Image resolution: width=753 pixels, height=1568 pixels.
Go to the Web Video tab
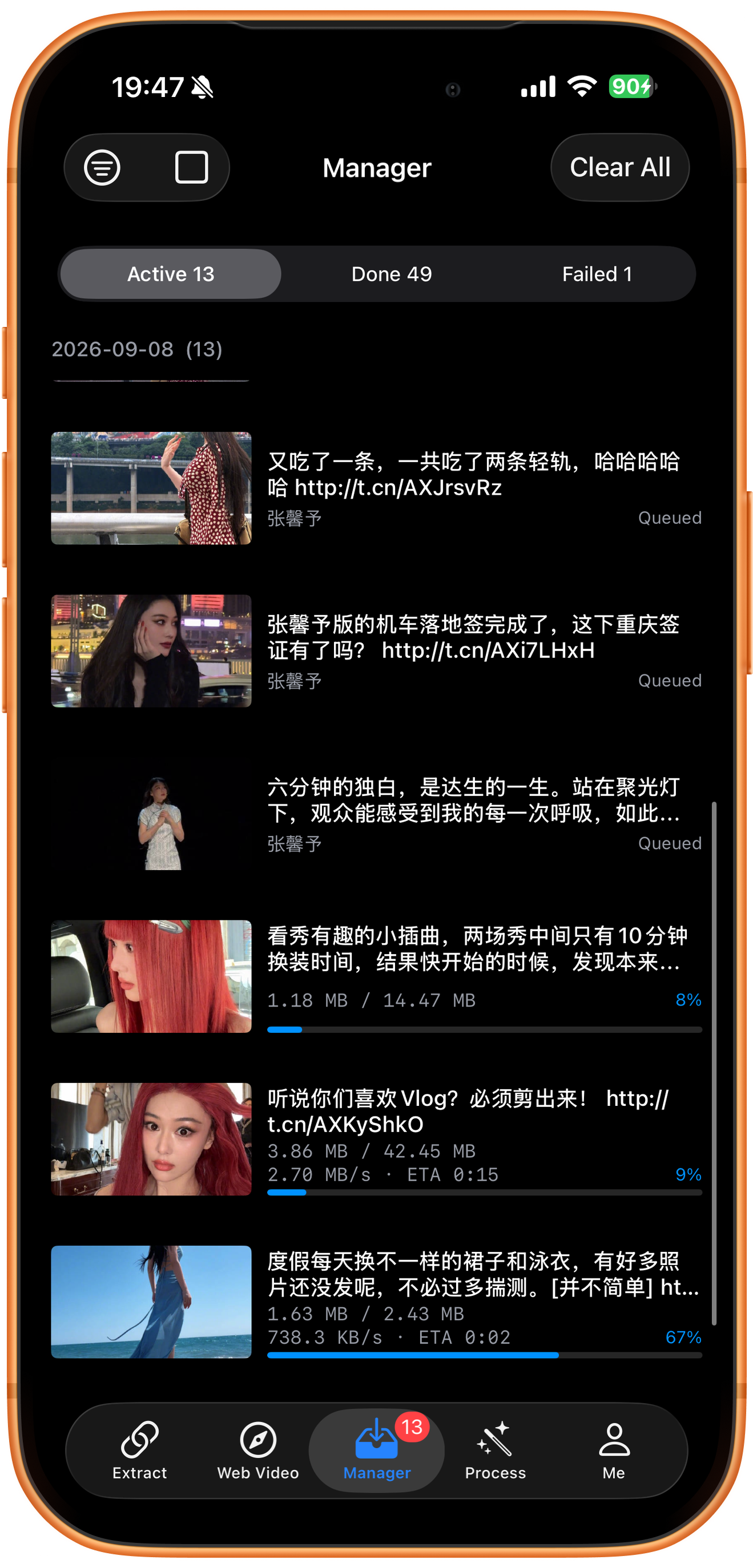pos(257,1452)
